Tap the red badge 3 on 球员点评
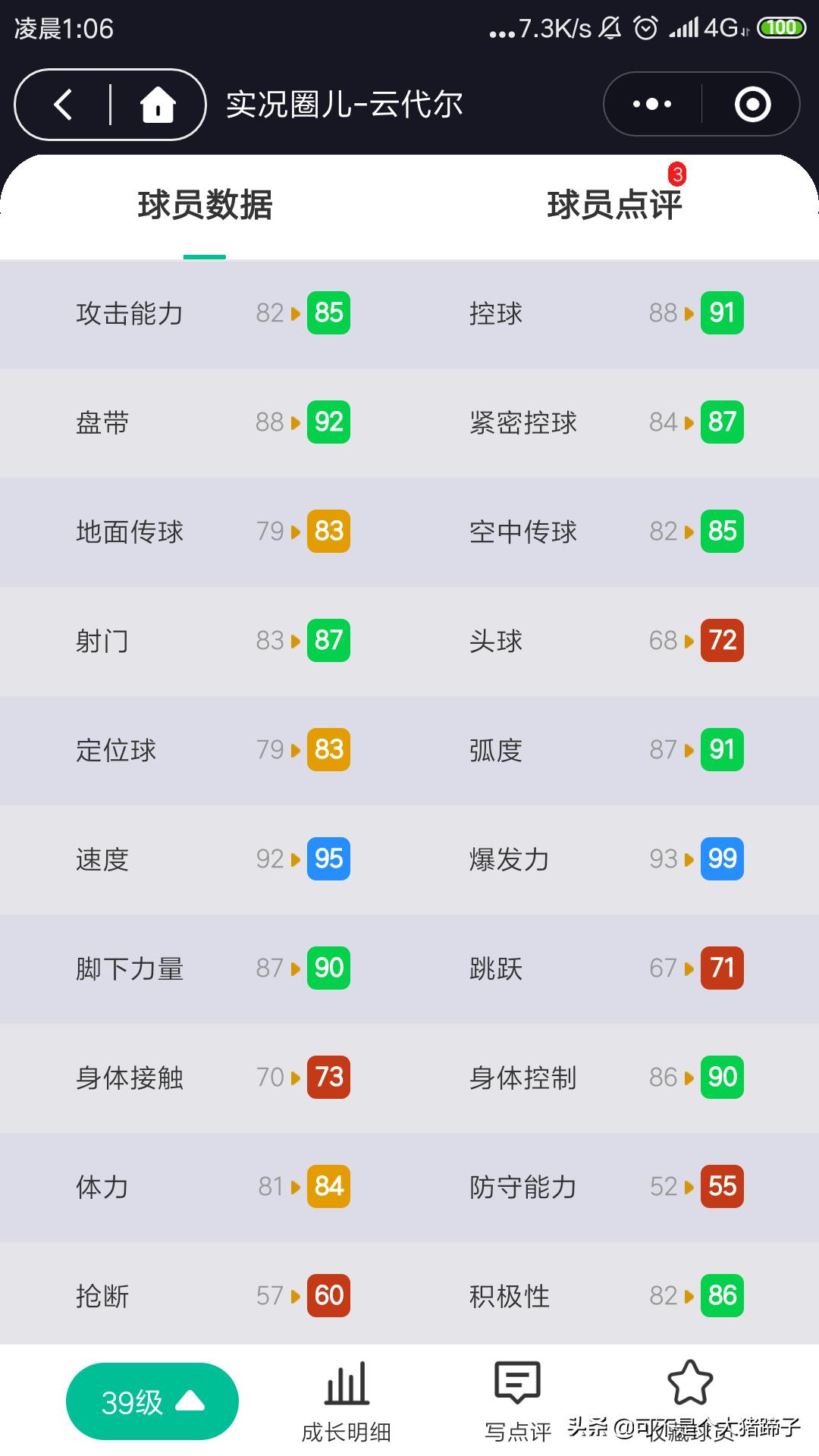Image resolution: width=819 pixels, height=1456 pixels. pyautogui.click(x=677, y=173)
